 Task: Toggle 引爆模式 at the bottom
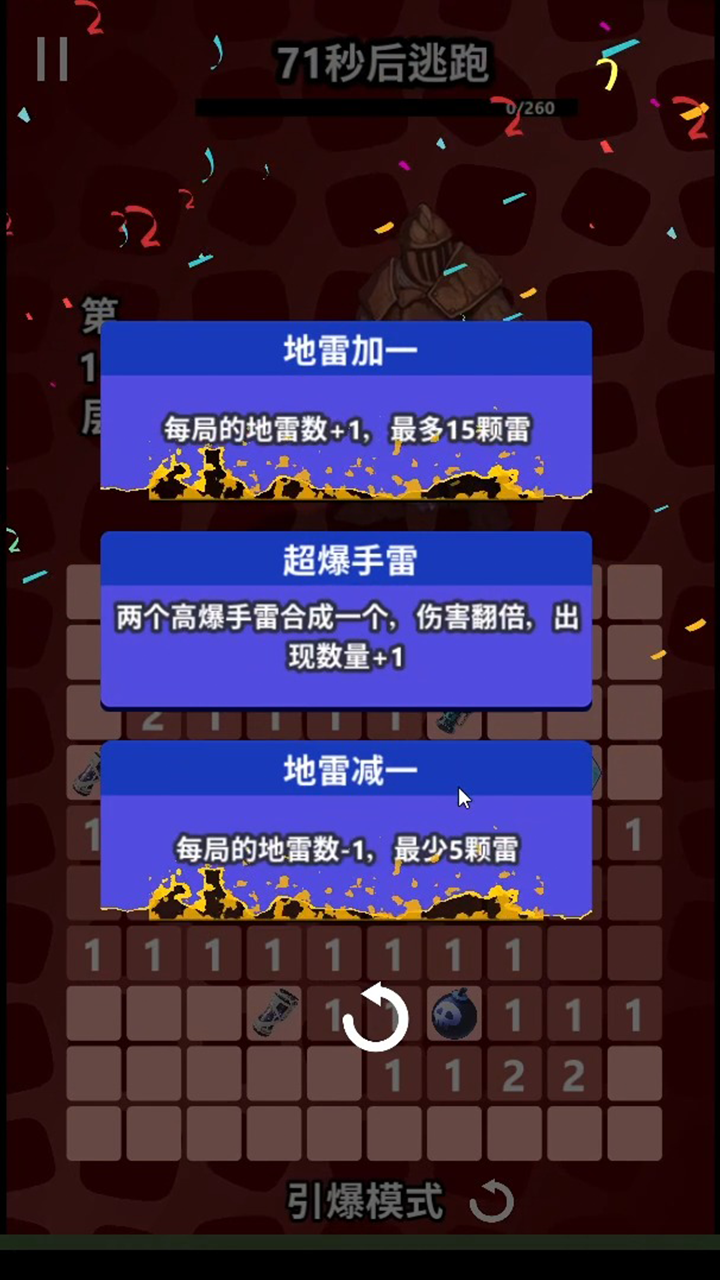(400, 1201)
